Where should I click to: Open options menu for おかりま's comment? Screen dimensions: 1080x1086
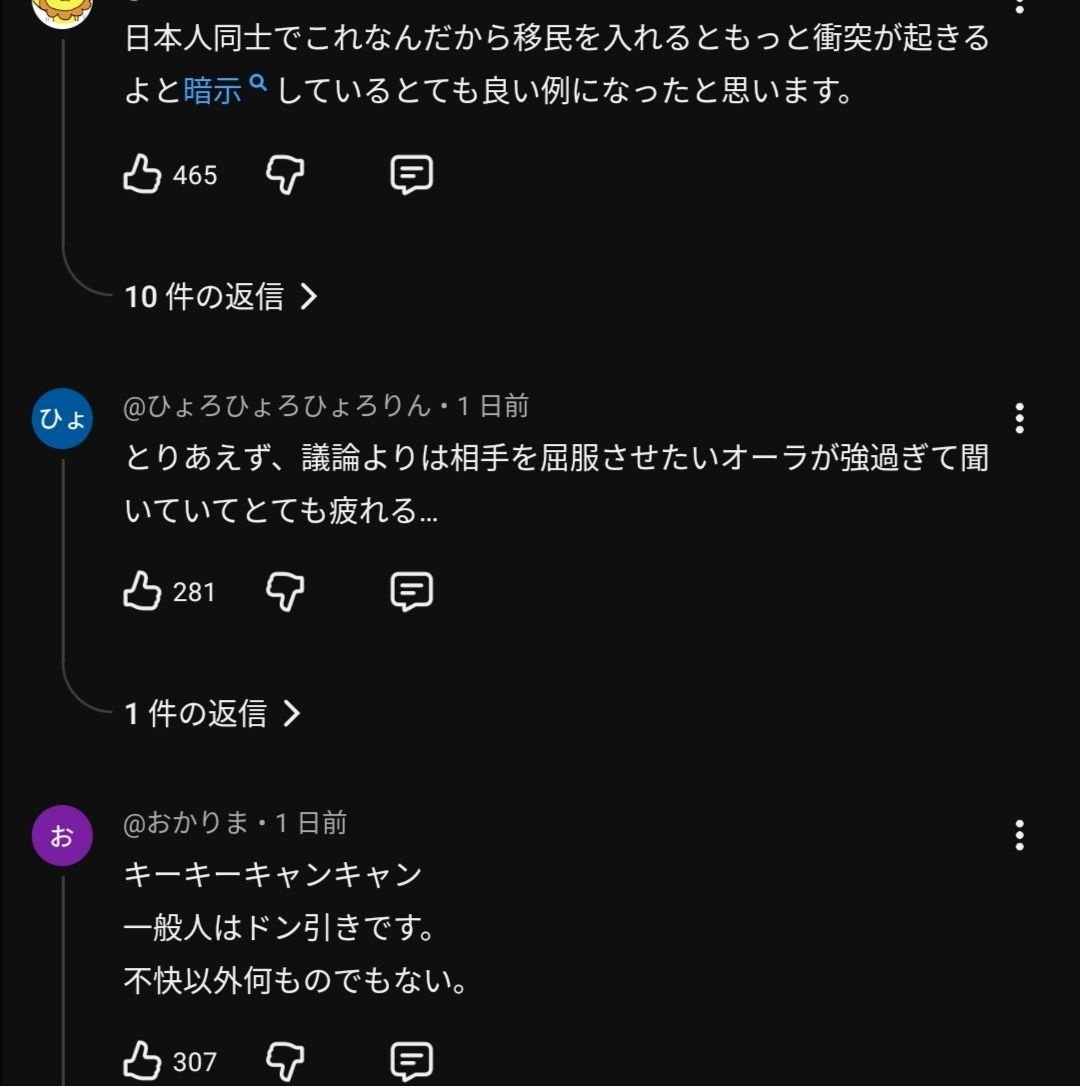point(1019,835)
